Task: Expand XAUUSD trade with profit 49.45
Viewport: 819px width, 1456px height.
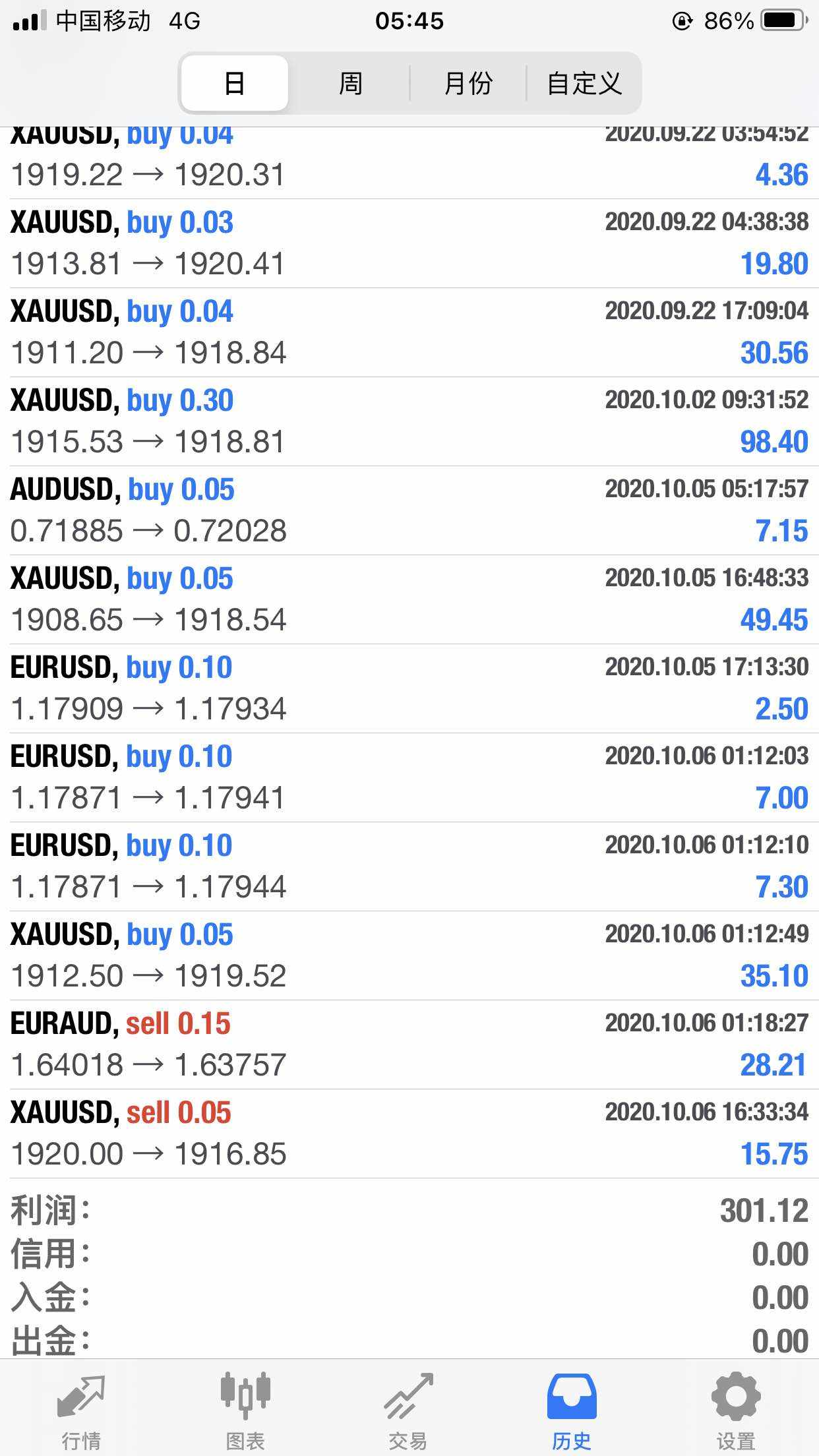Action: [409, 599]
